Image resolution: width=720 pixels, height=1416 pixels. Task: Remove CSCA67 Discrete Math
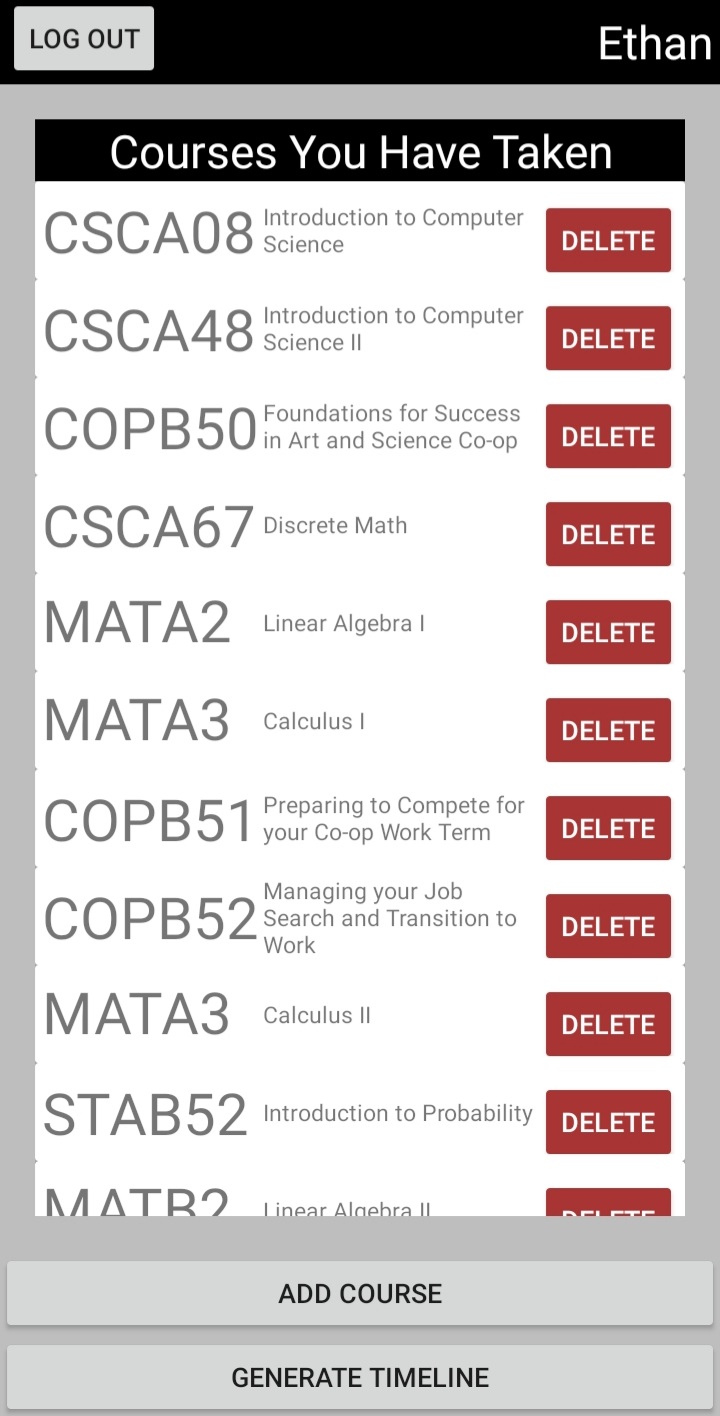608,534
